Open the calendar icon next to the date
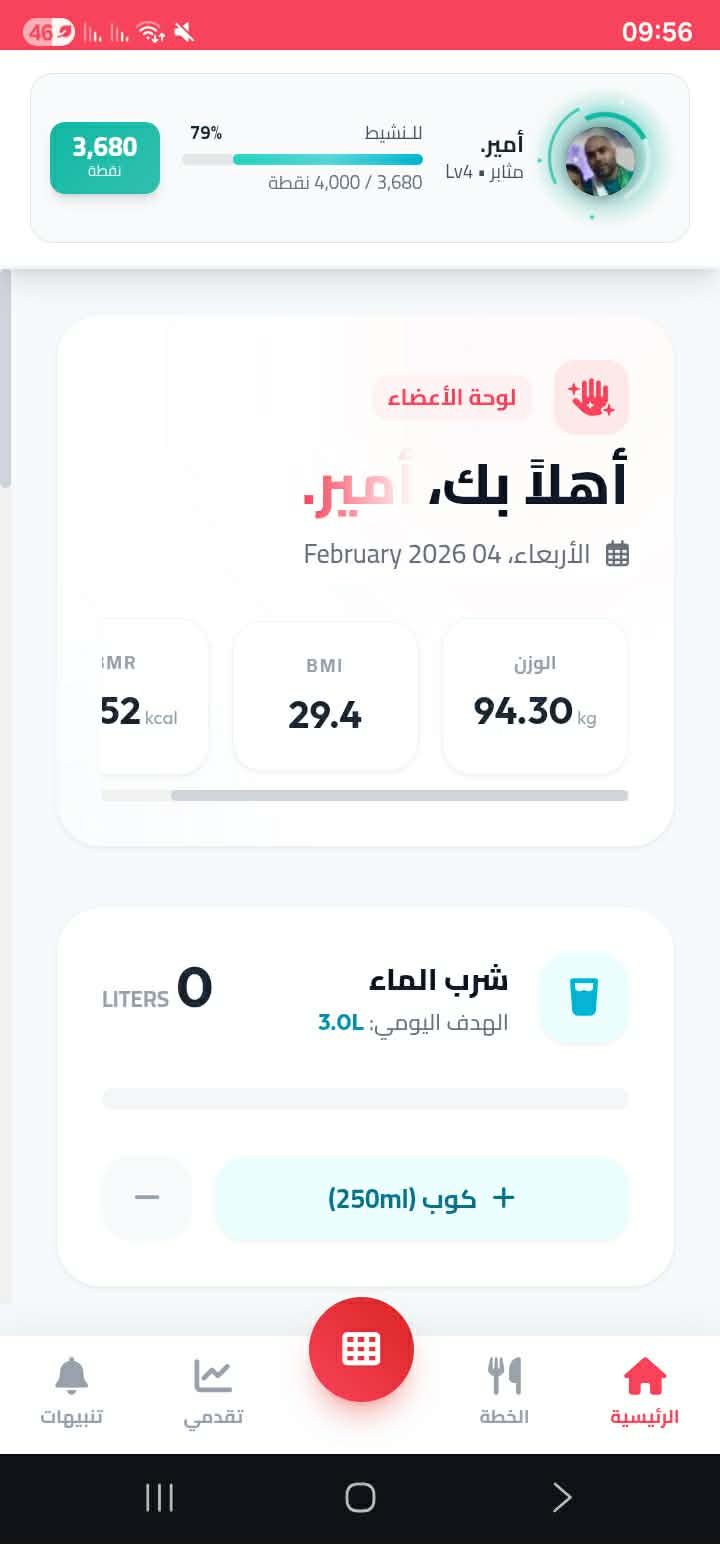720x1544 pixels. click(617, 553)
